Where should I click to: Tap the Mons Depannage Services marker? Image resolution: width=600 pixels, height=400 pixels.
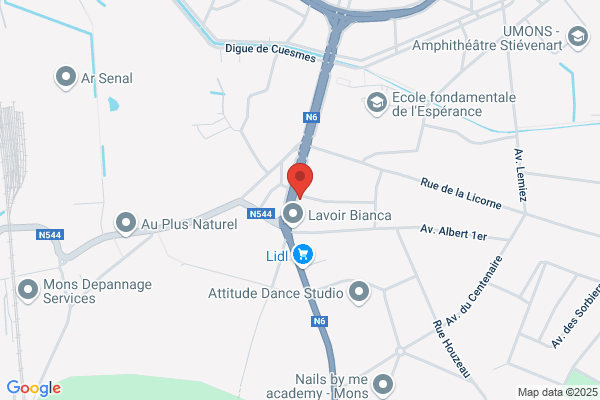tap(28, 291)
